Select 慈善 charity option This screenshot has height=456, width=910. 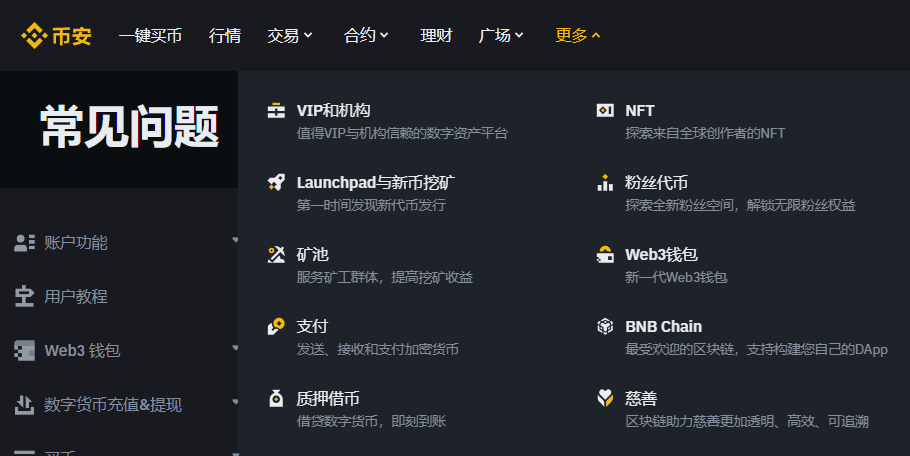641,399
